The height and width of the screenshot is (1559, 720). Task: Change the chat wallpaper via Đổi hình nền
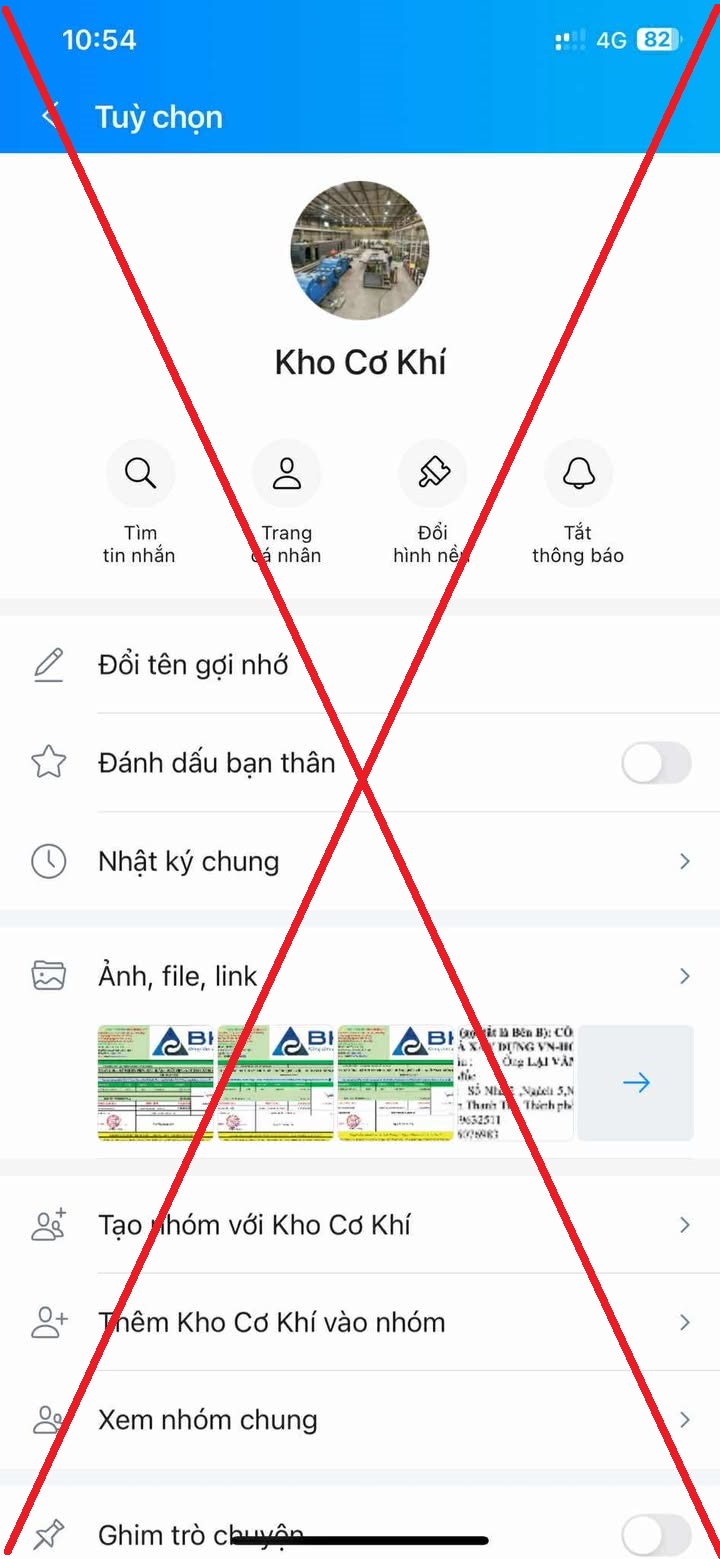coord(433,474)
